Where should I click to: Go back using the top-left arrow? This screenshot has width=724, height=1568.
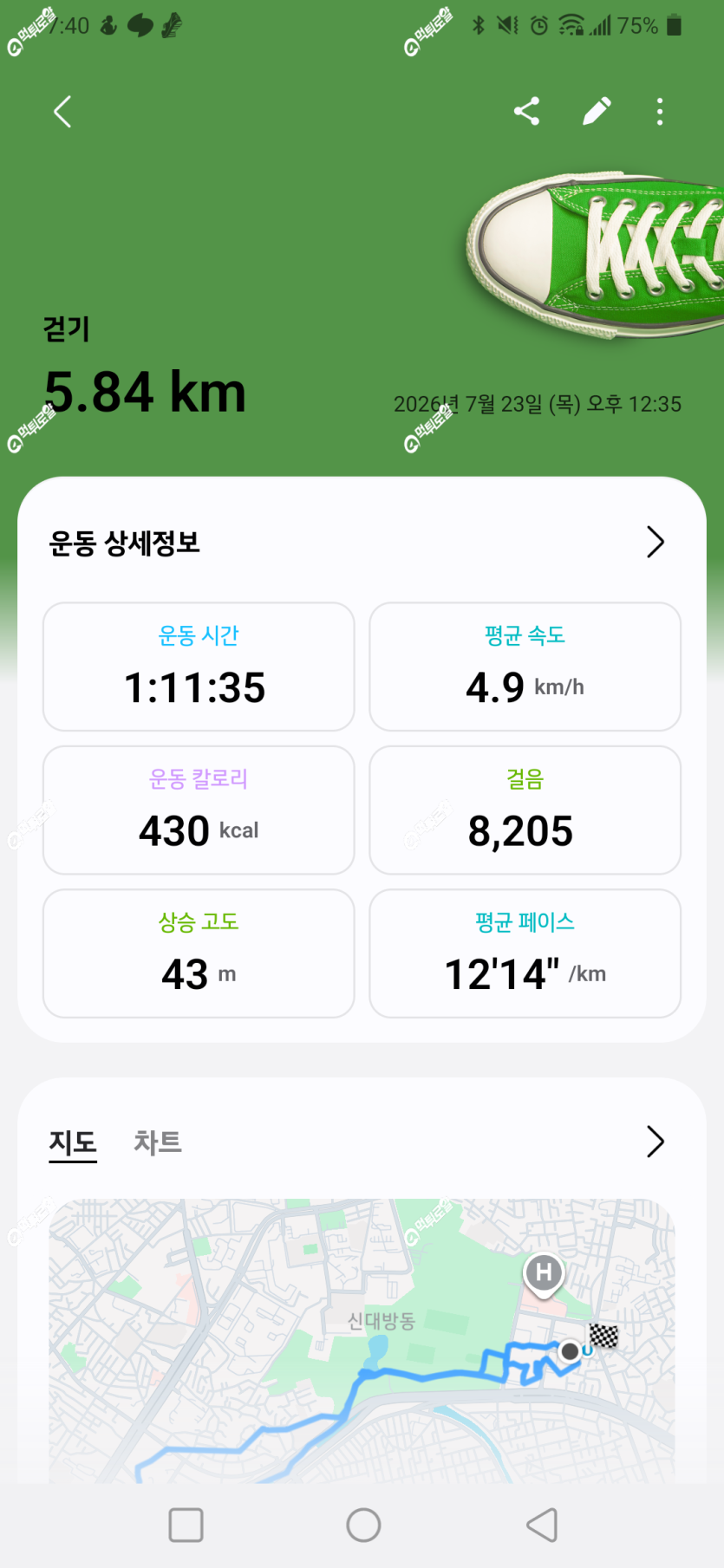coord(62,112)
